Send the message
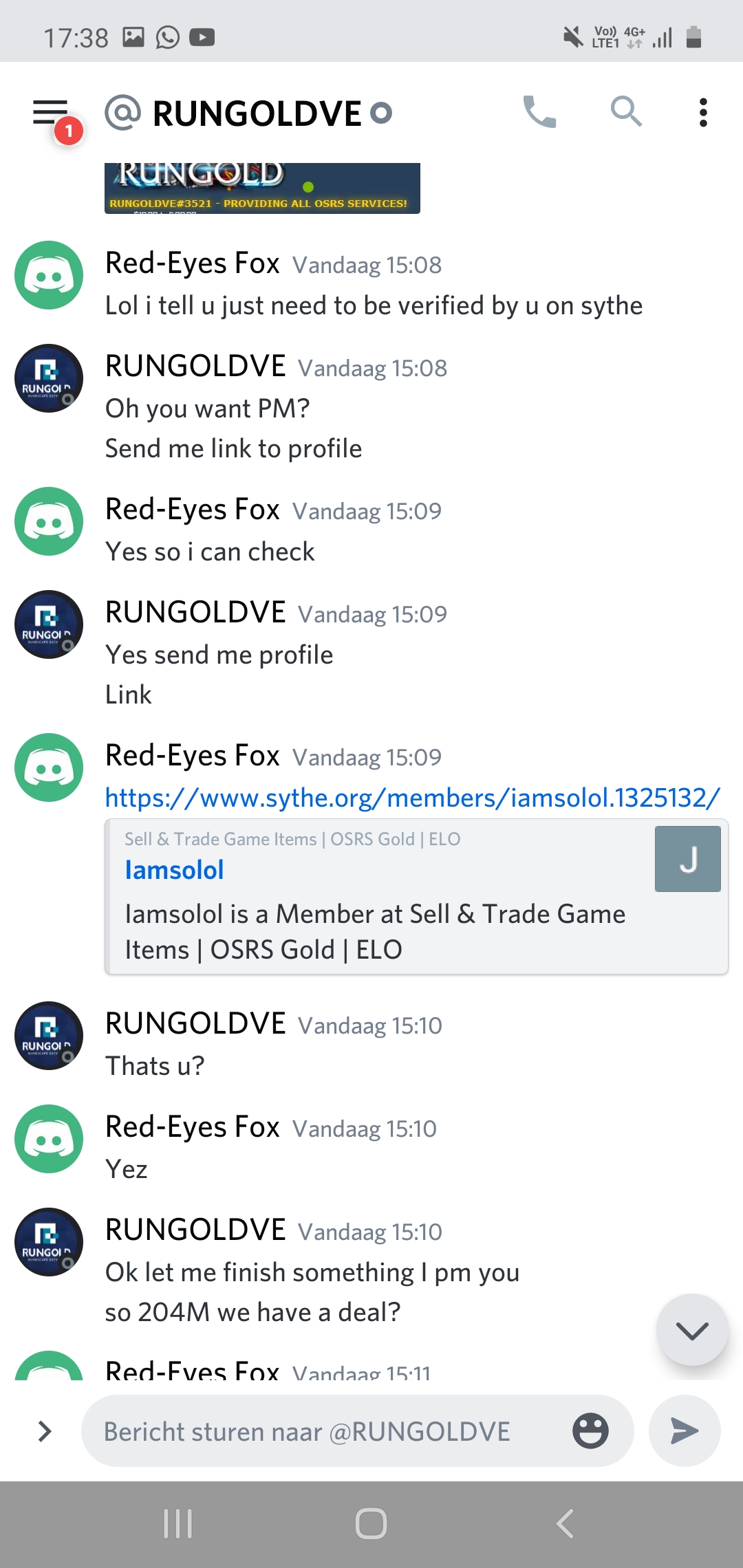The width and height of the screenshot is (743, 1568). (x=685, y=1431)
